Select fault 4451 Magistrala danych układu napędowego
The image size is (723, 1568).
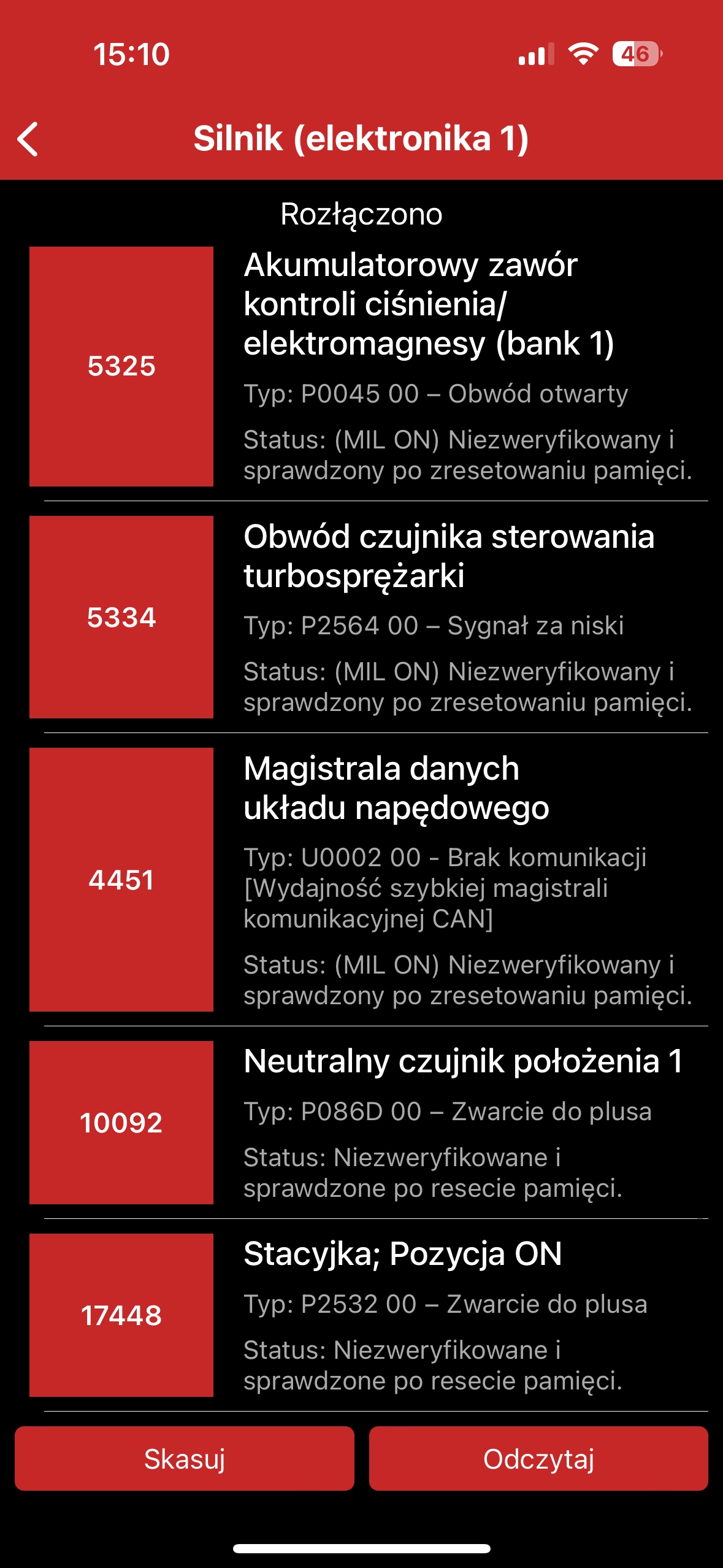coord(368,879)
